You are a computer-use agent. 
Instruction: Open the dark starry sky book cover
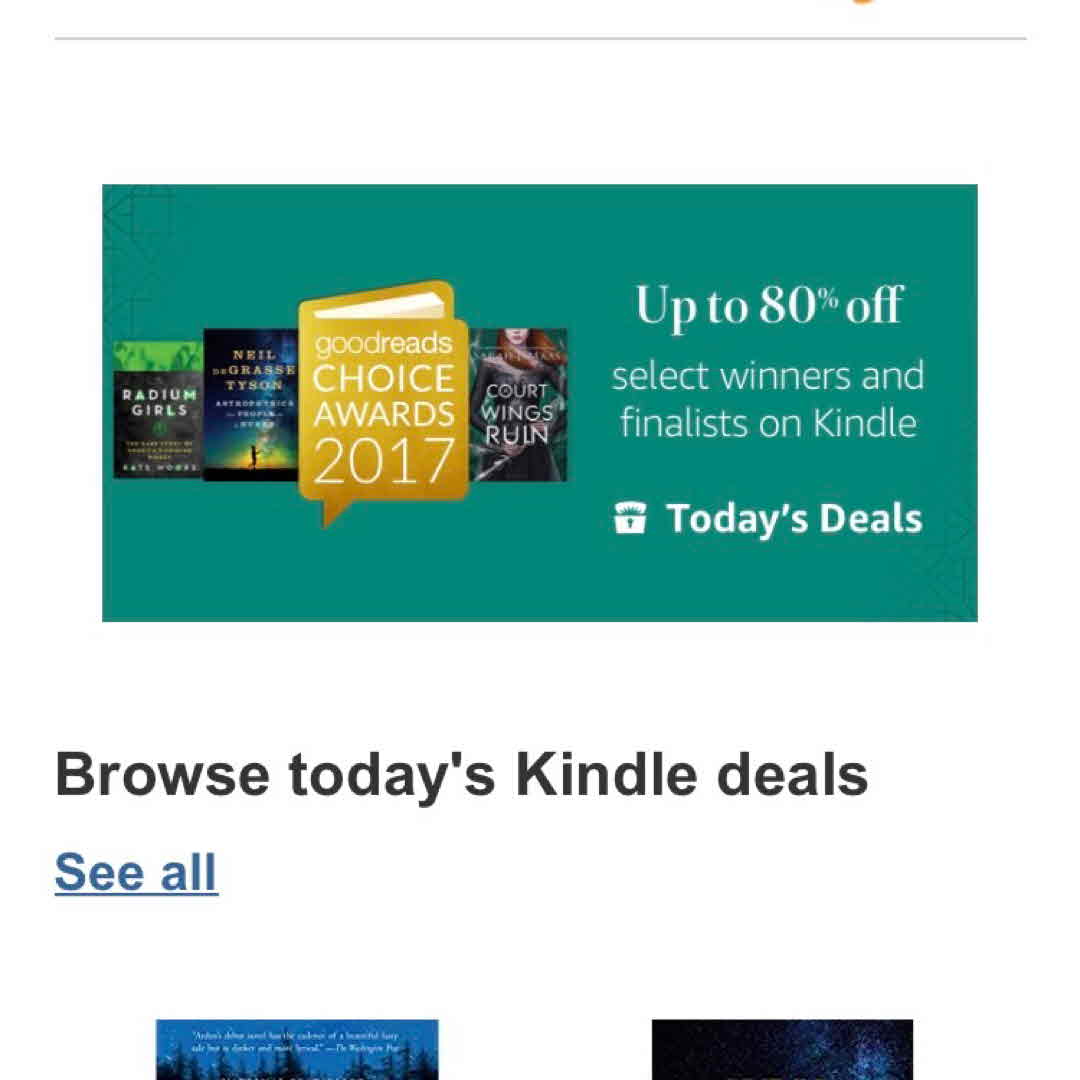pos(782,1050)
